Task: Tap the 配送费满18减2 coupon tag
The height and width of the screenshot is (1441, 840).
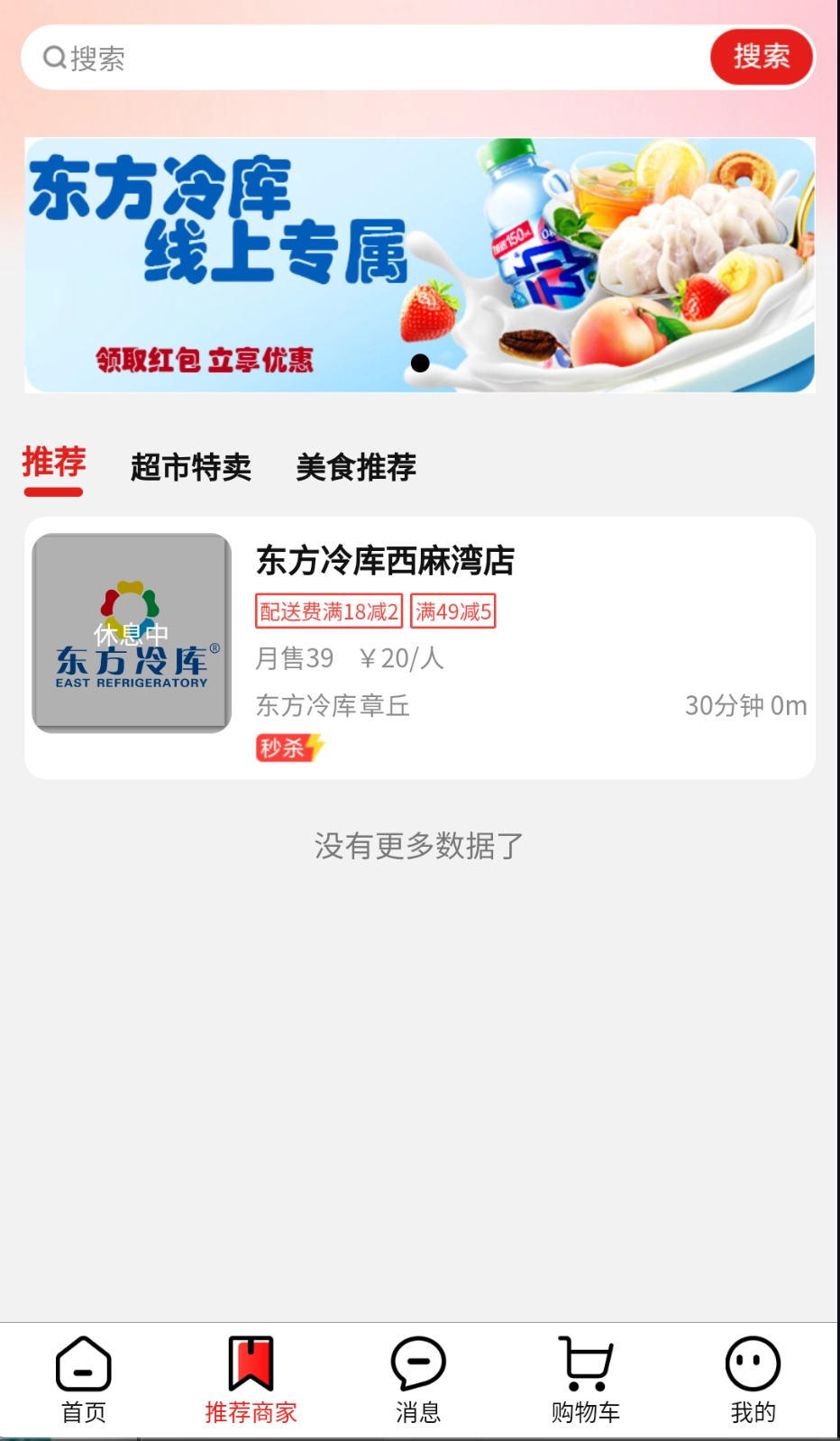Action: [x=328, y=610]
